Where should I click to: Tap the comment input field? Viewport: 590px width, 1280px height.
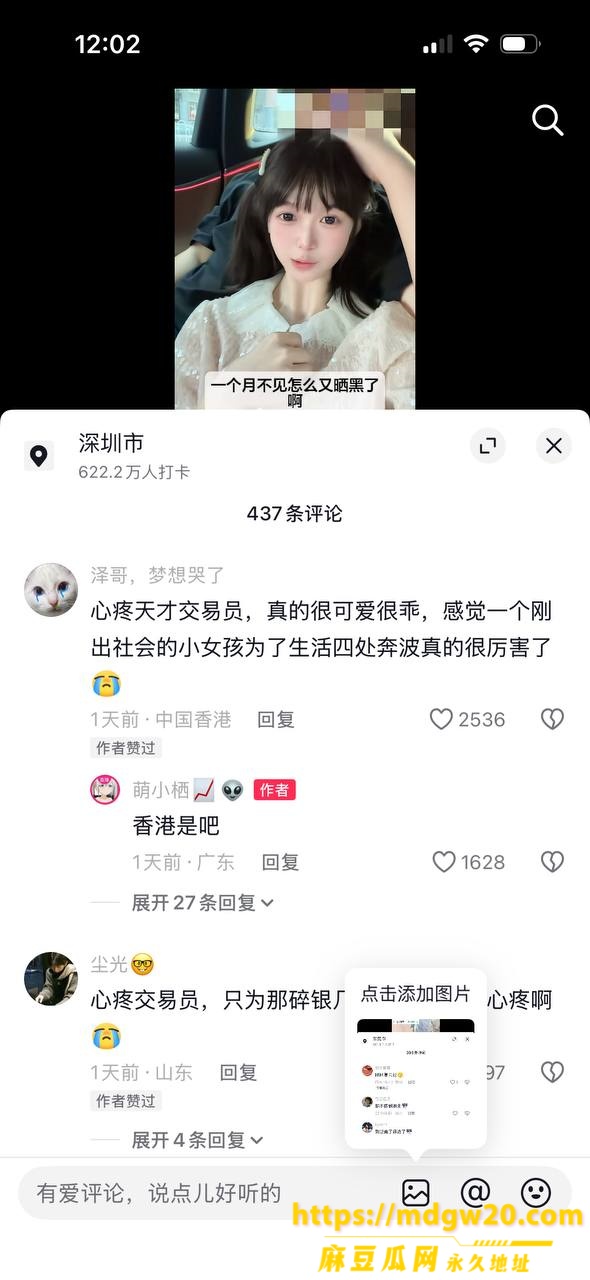(x=200, y=1193)
